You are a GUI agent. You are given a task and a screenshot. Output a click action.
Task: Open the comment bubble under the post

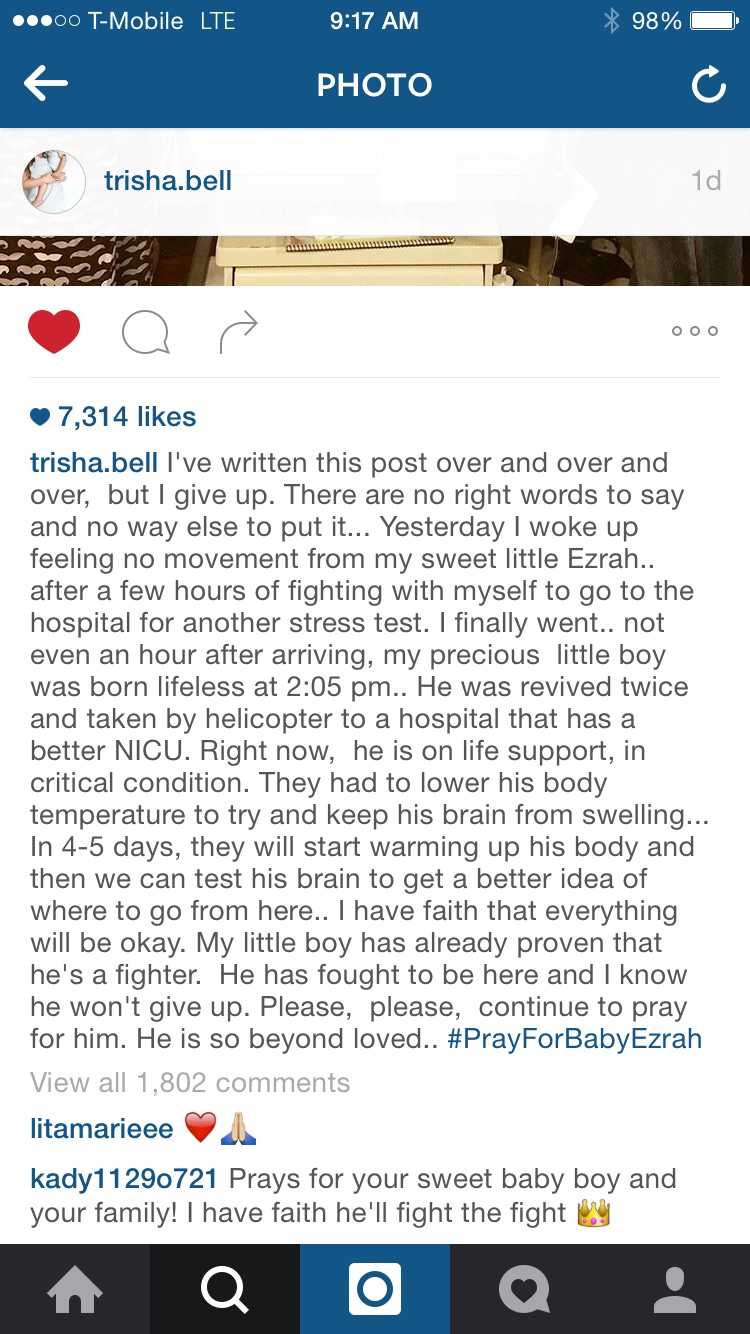145,333
